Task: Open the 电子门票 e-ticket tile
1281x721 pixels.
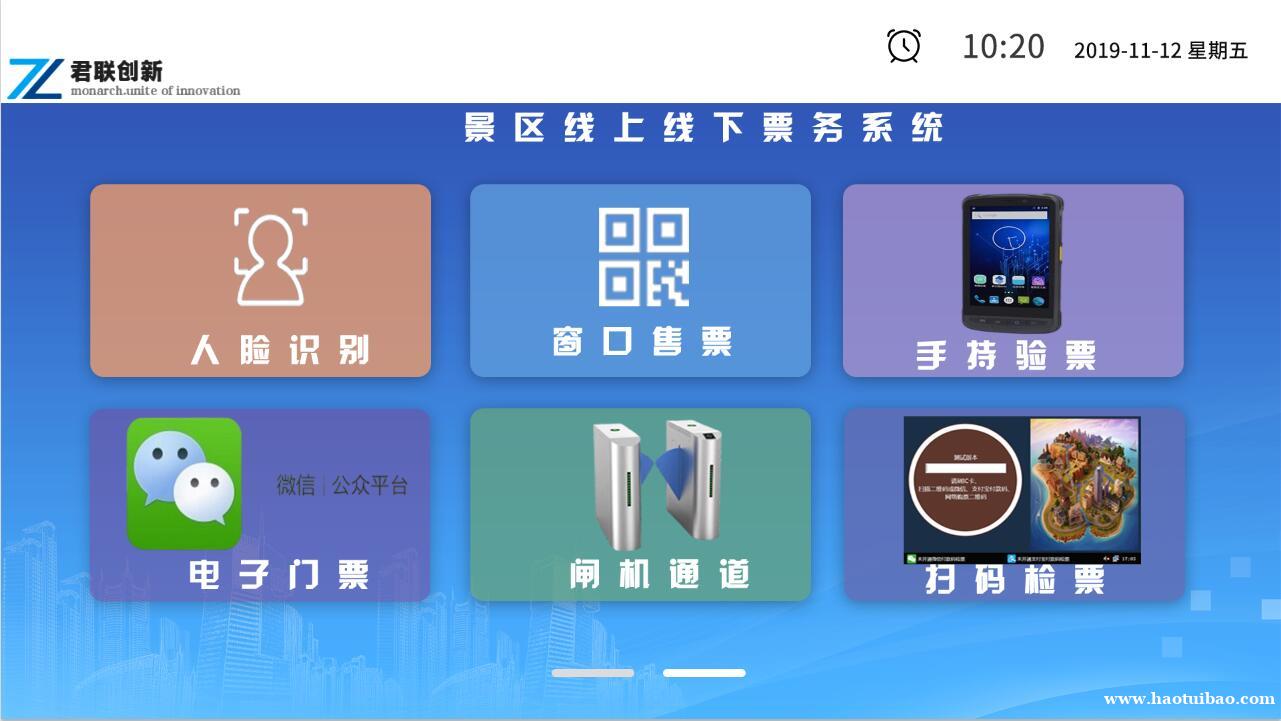Action: 260,504
